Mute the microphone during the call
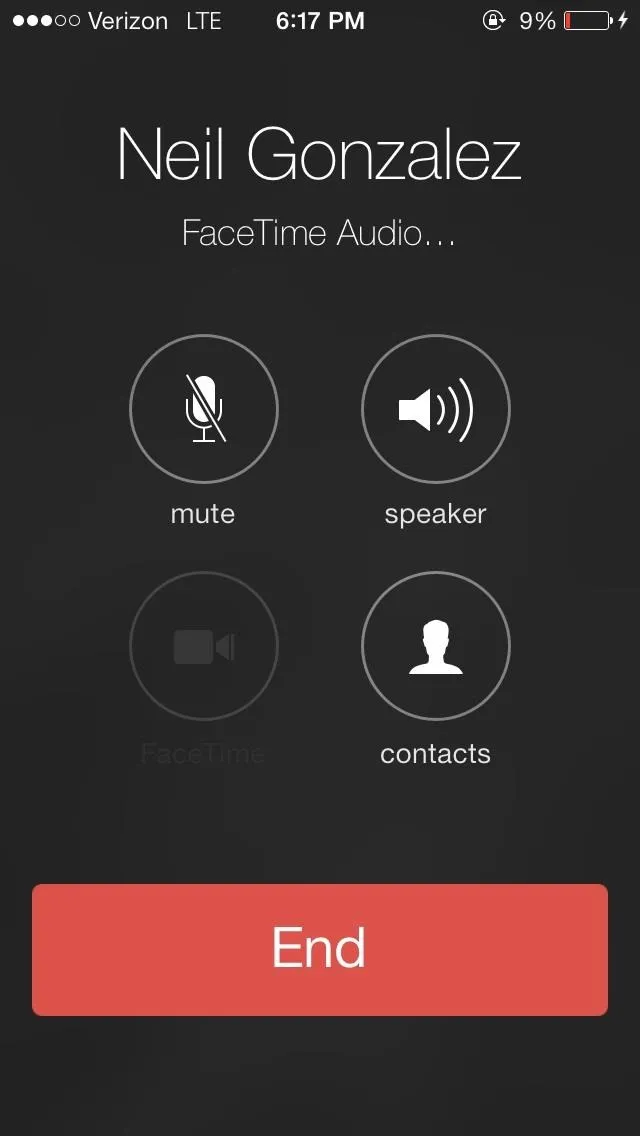This screenshot has height=1136, width=640. coord(204,409)
